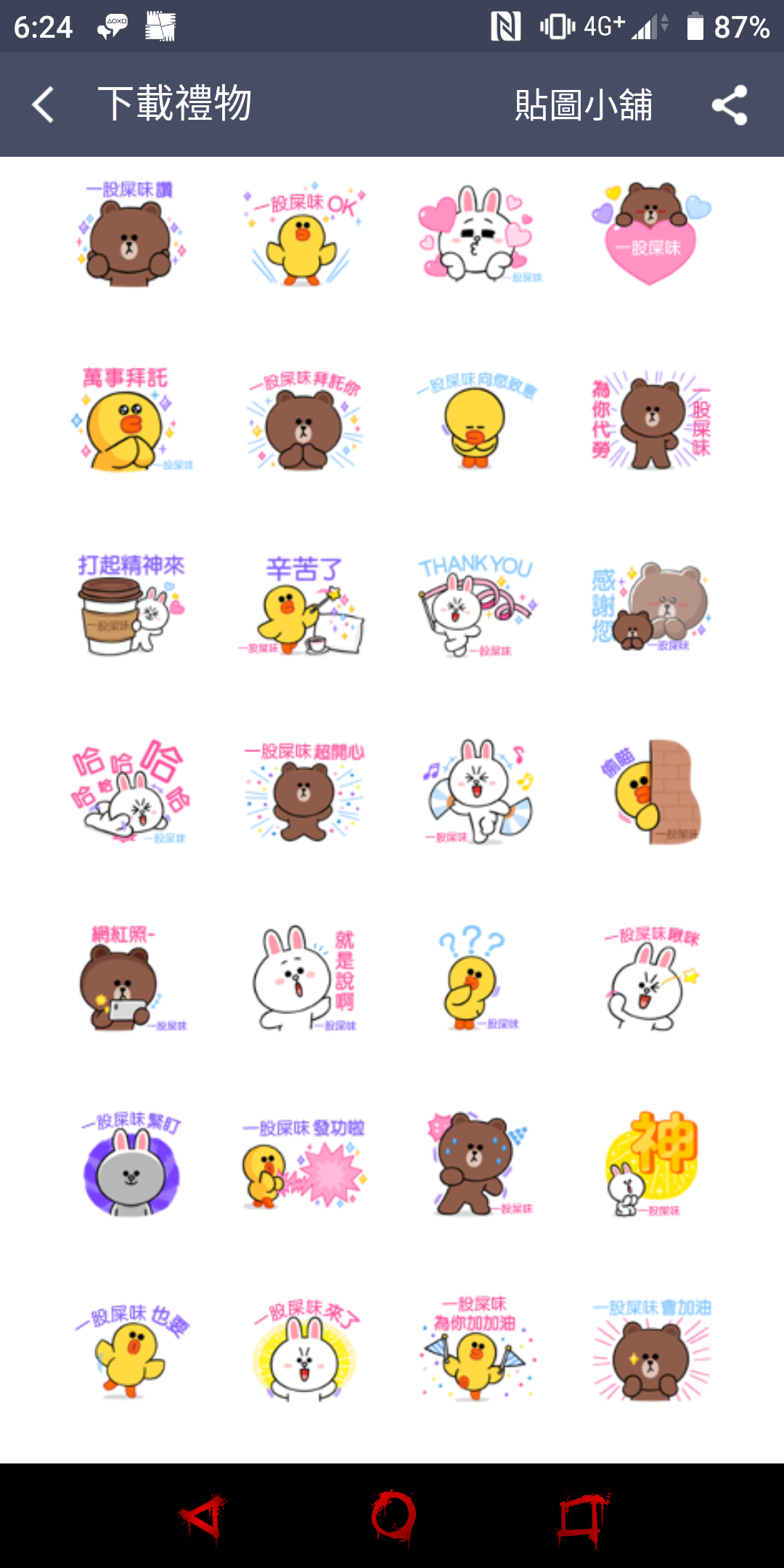Tap the 網紅照 Brown selfie sticker
Viewport: 784px width, 1568px height.
[x=131, y=978]
